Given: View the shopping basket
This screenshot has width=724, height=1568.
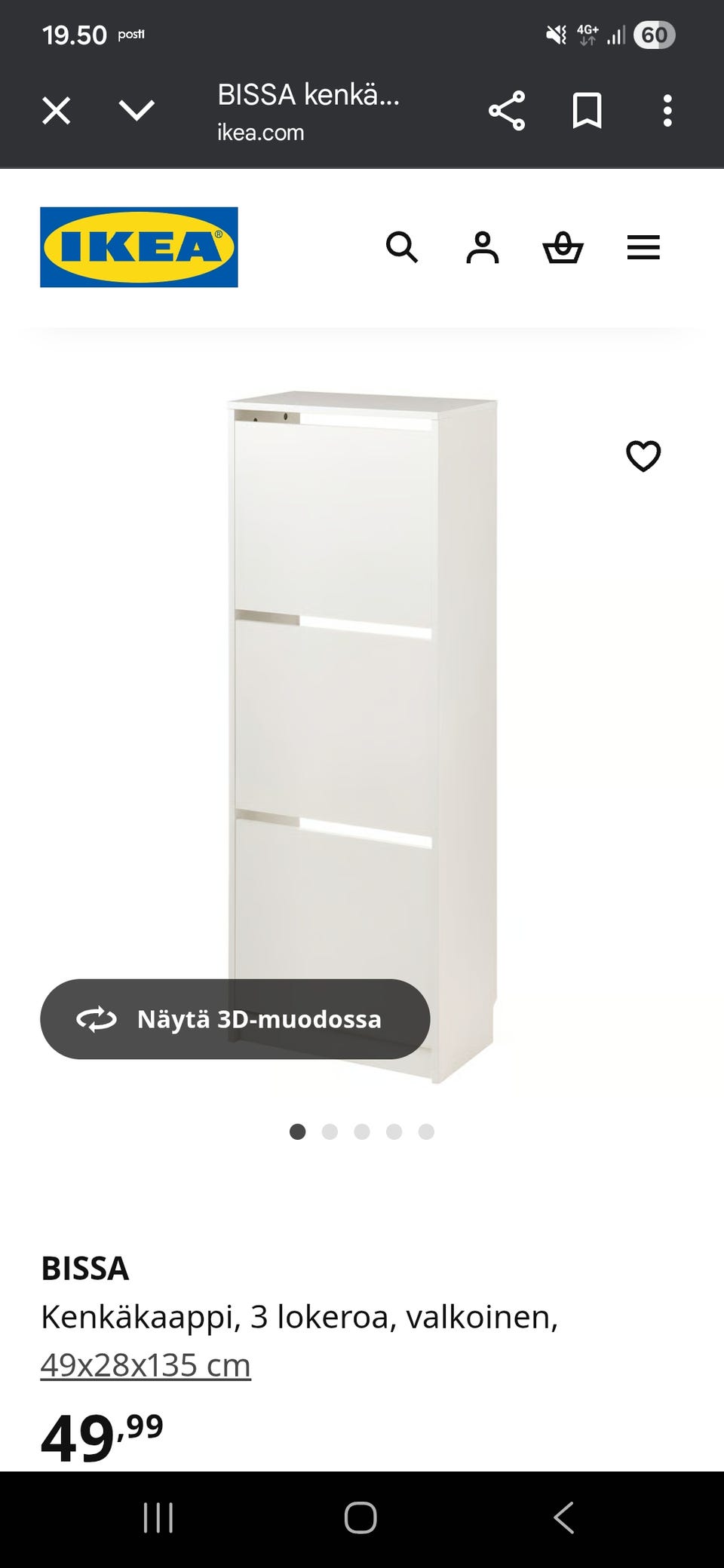Looking at the screenshot, I should click(563, 247).
